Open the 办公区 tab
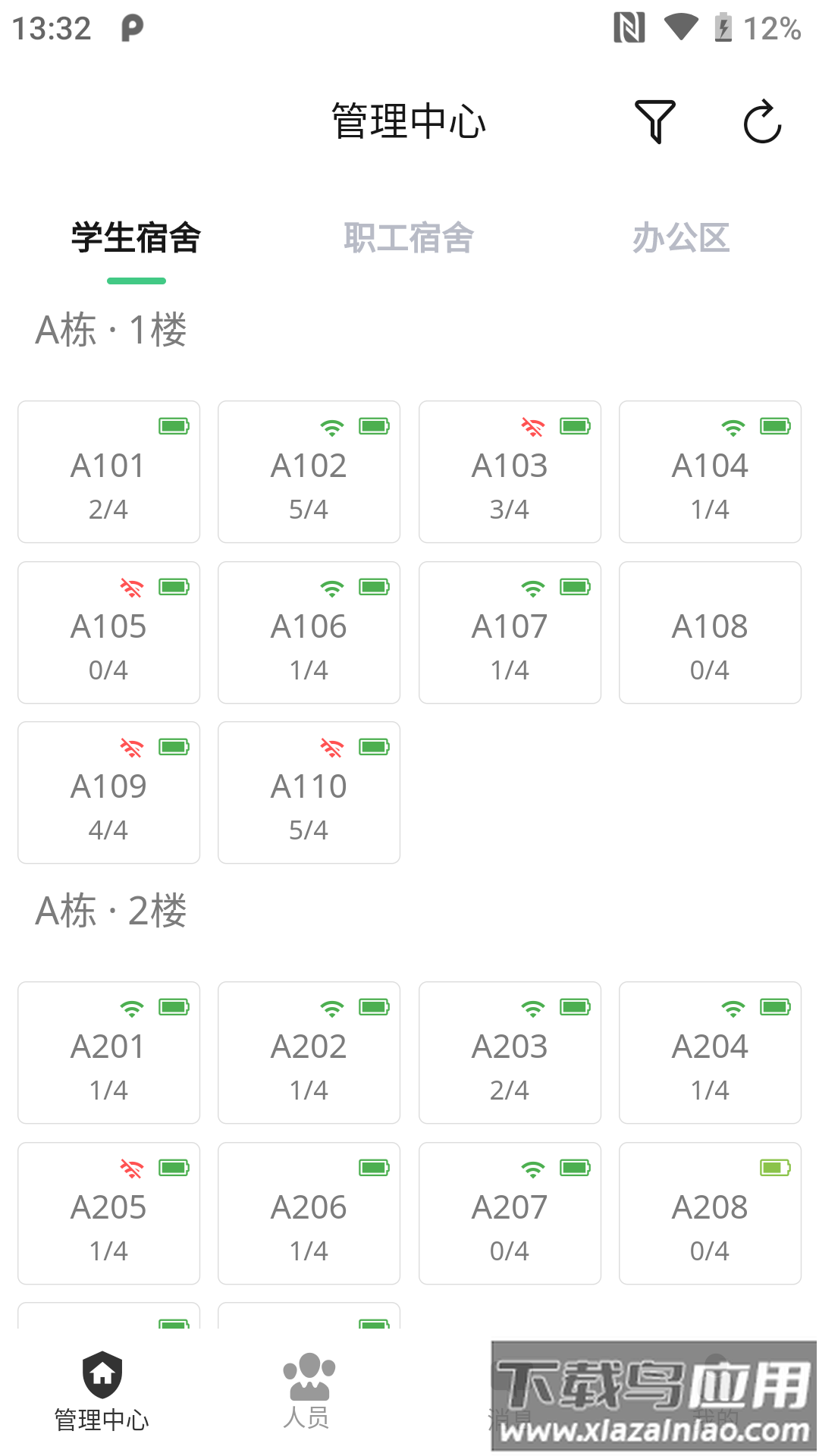Screen dimensions: 819x1456 tap(680, 237)
